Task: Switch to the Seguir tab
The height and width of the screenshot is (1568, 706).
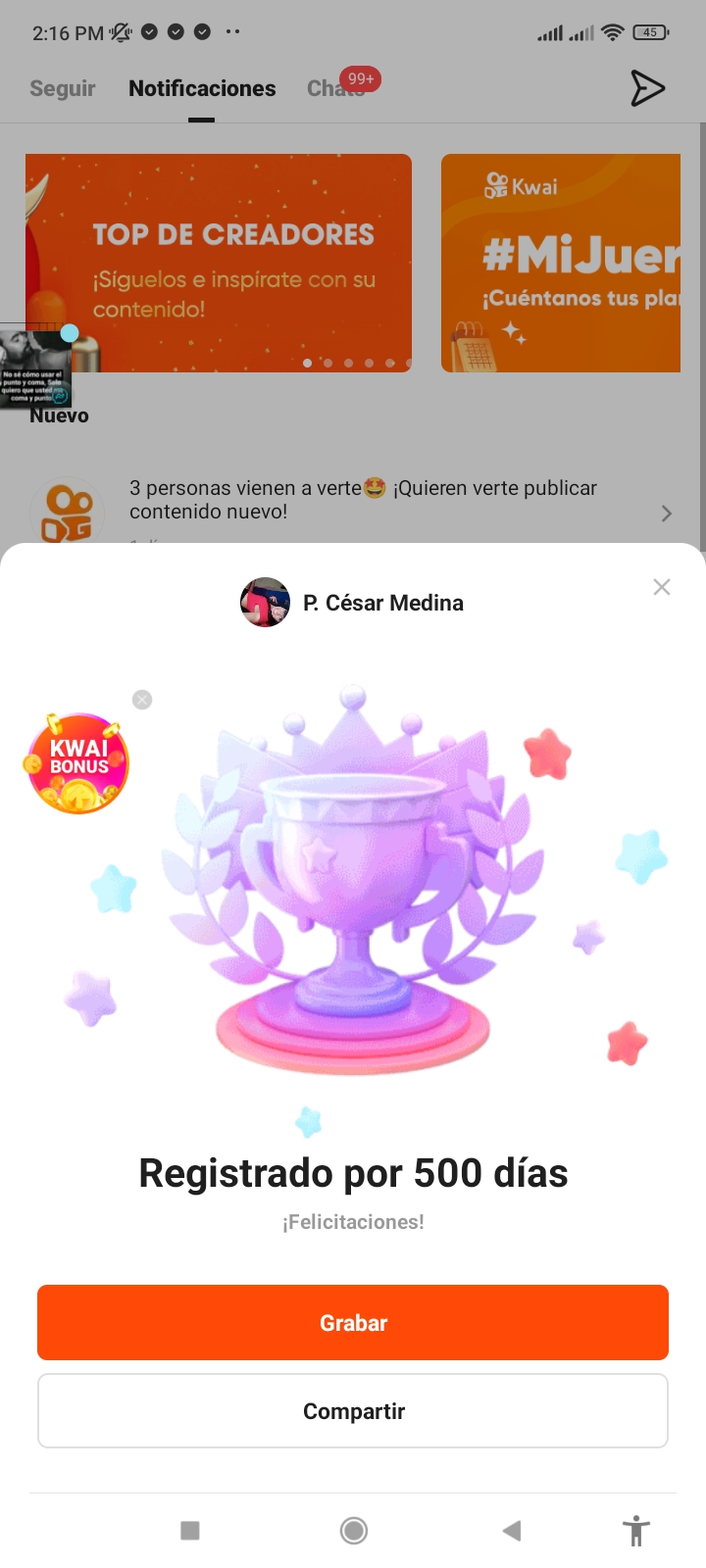Action: 63,88
